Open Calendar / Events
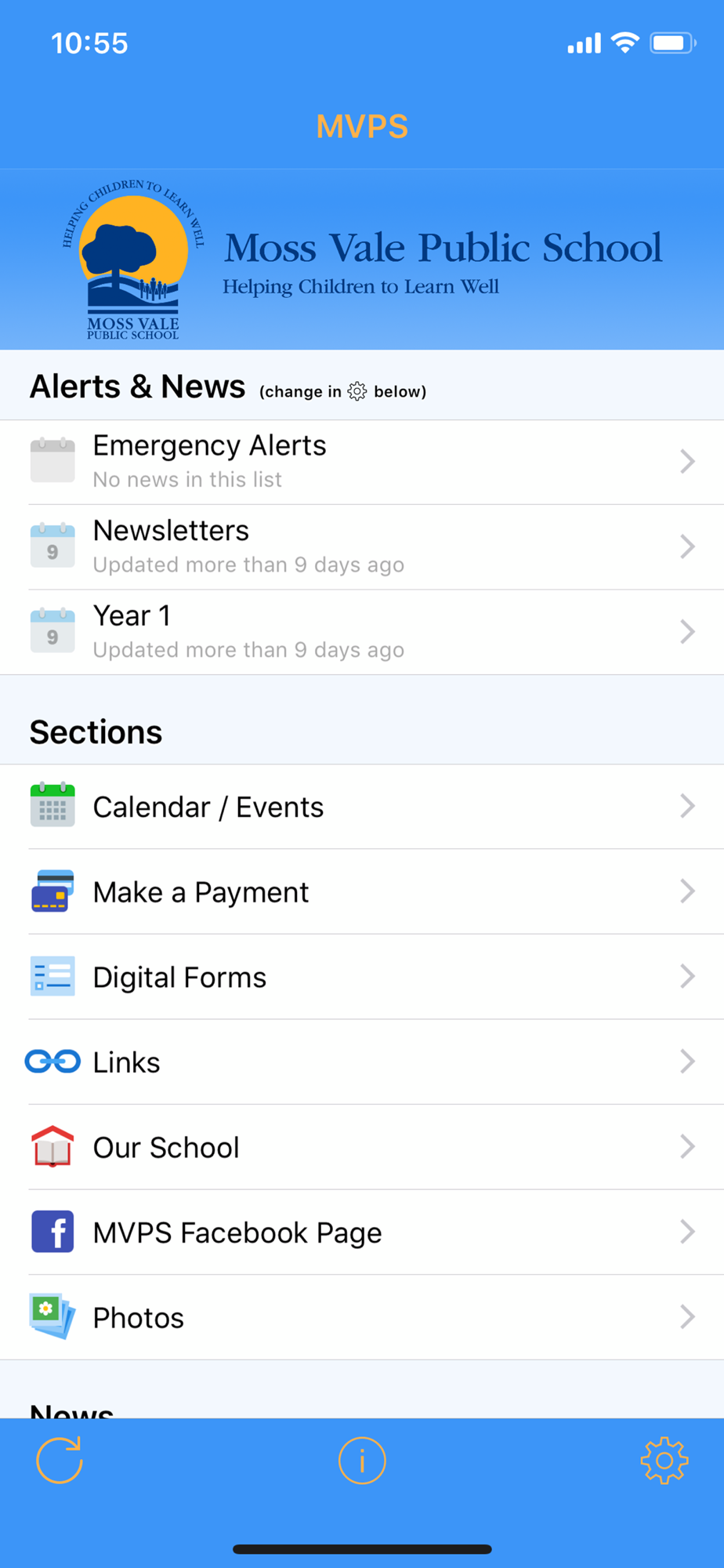Screen dimensions: 724x1568 click(362, 807)
